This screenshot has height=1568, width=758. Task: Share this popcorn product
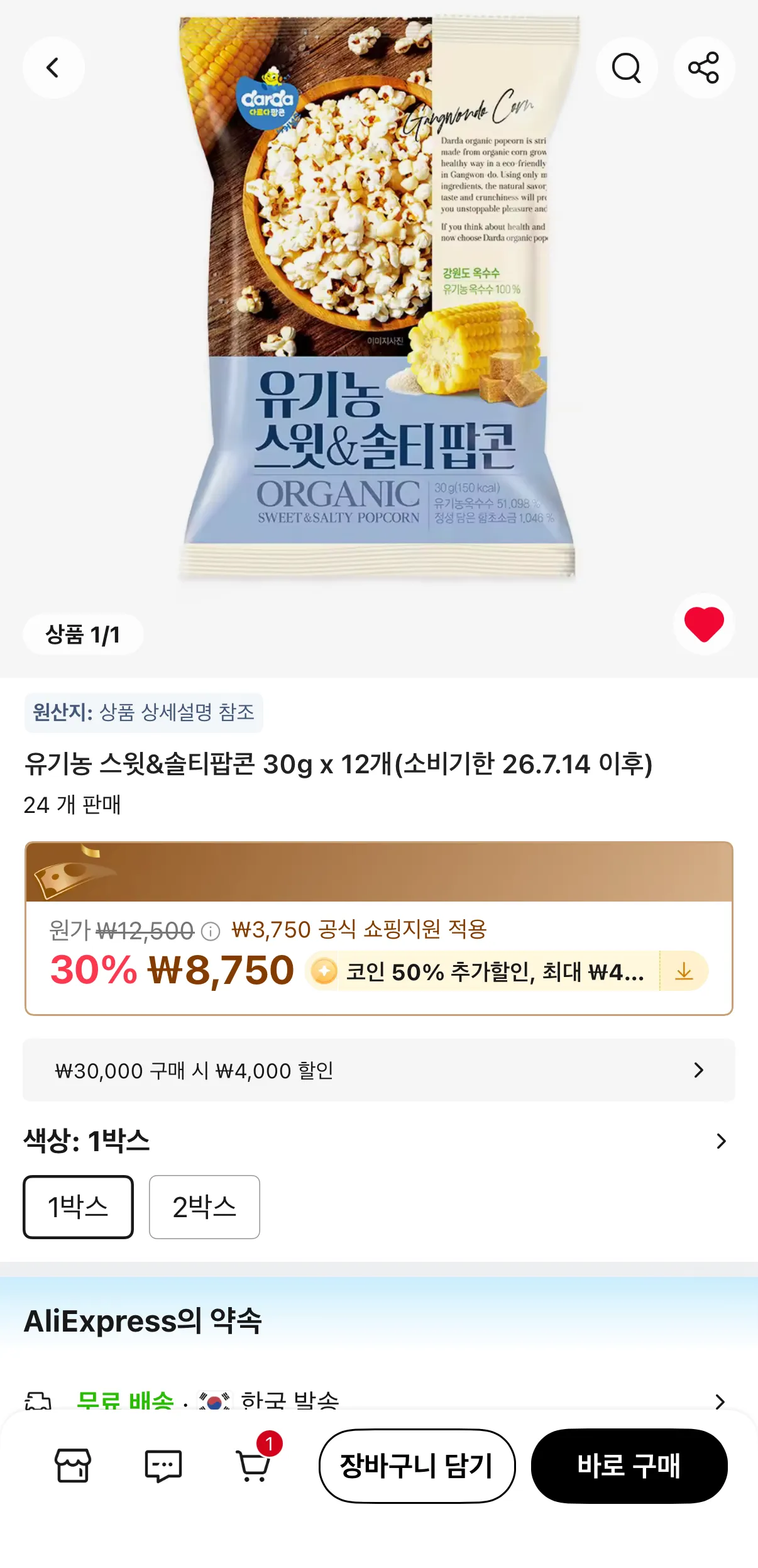coord(703,68)
